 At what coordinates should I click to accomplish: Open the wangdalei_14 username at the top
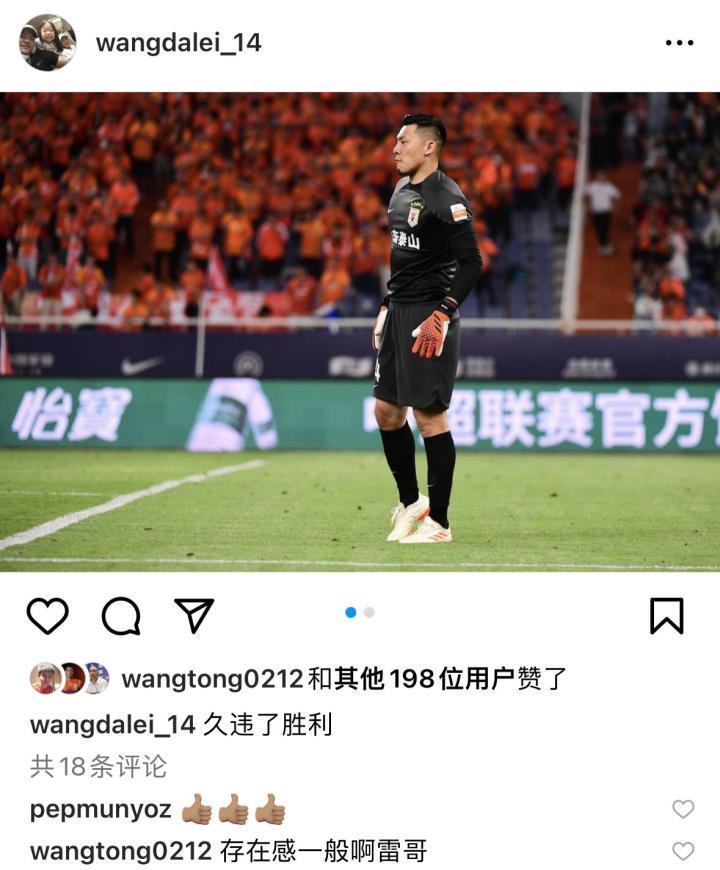point(178,43)
